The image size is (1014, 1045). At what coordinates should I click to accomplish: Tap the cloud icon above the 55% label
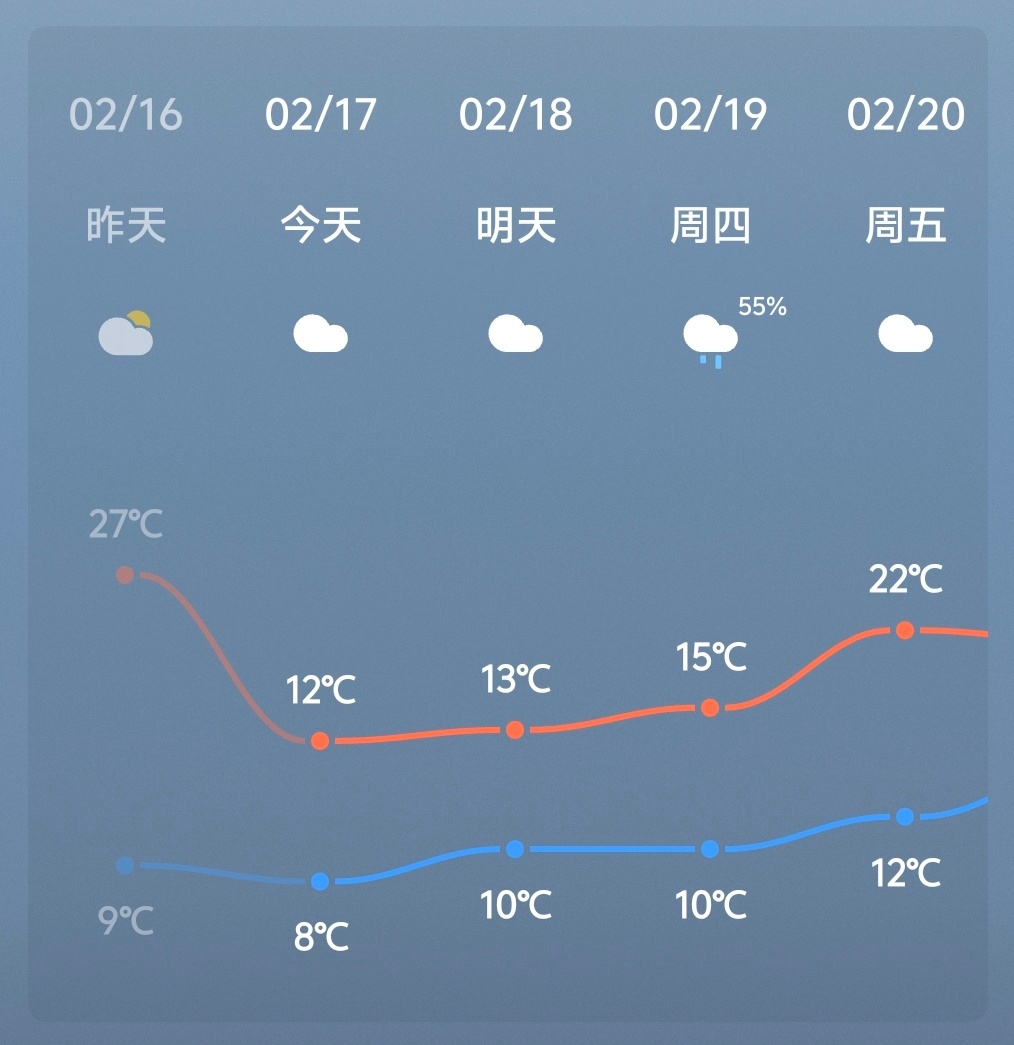(709, 330)
